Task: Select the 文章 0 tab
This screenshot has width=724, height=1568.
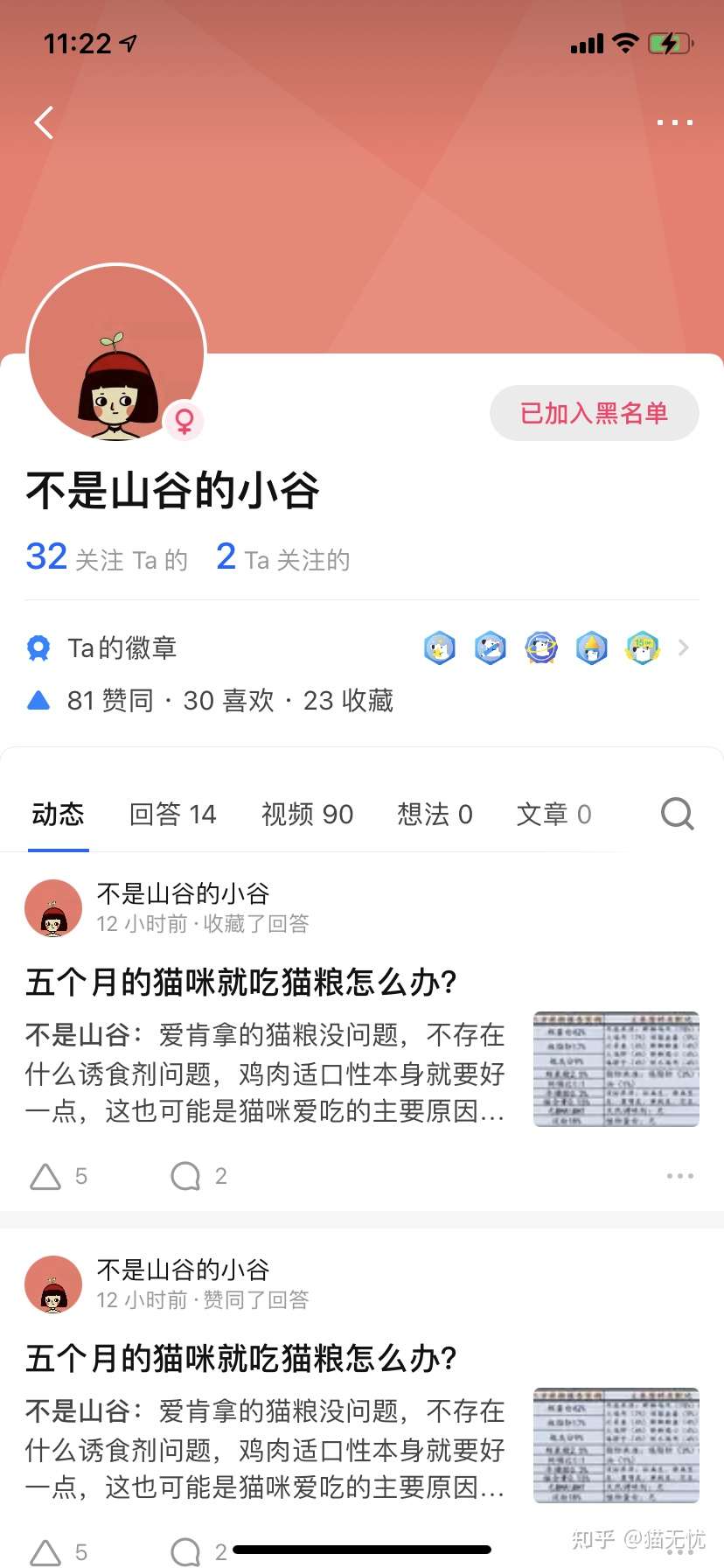Action: [553, 814]
